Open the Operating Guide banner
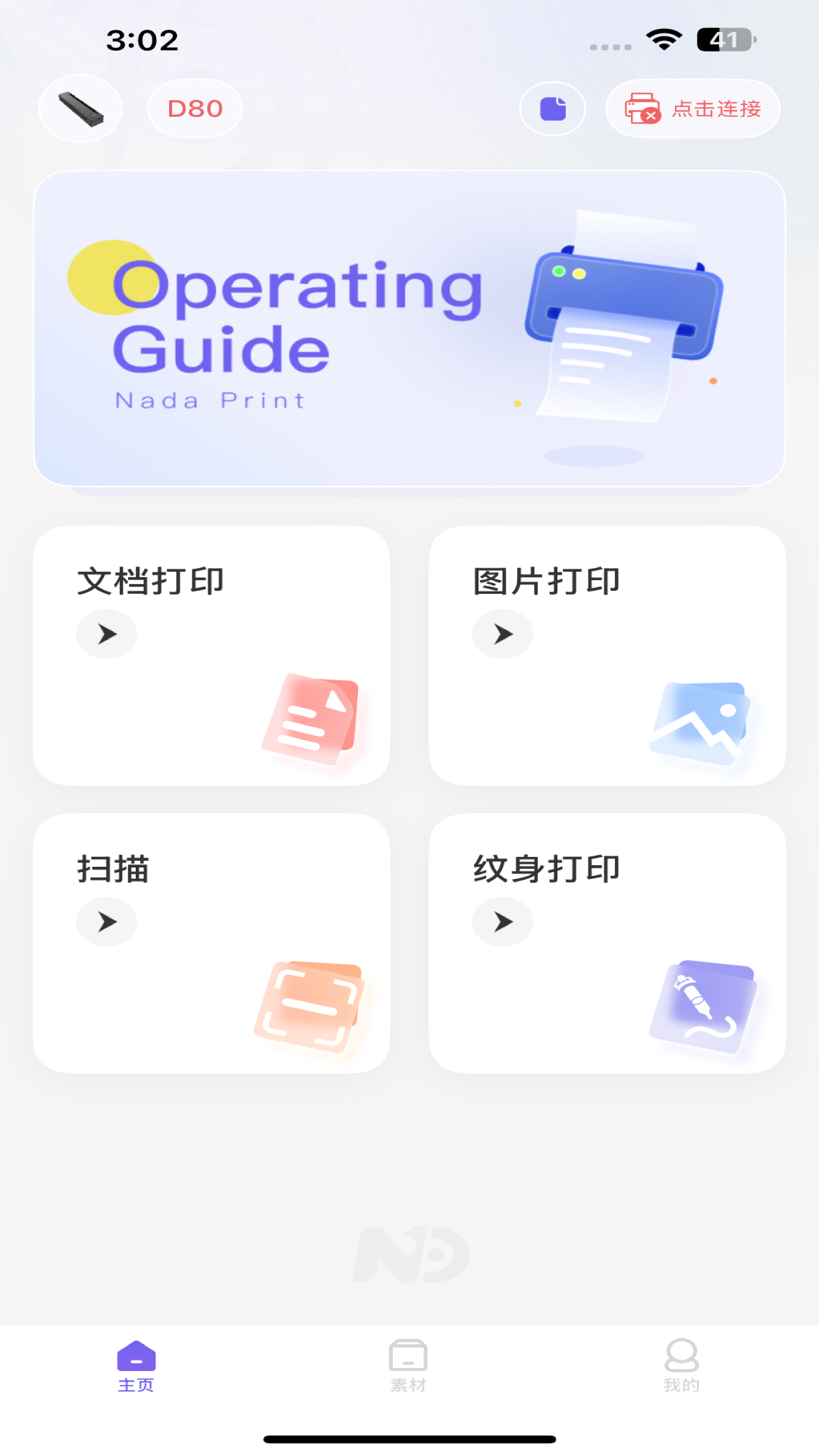 coord(409,326)
